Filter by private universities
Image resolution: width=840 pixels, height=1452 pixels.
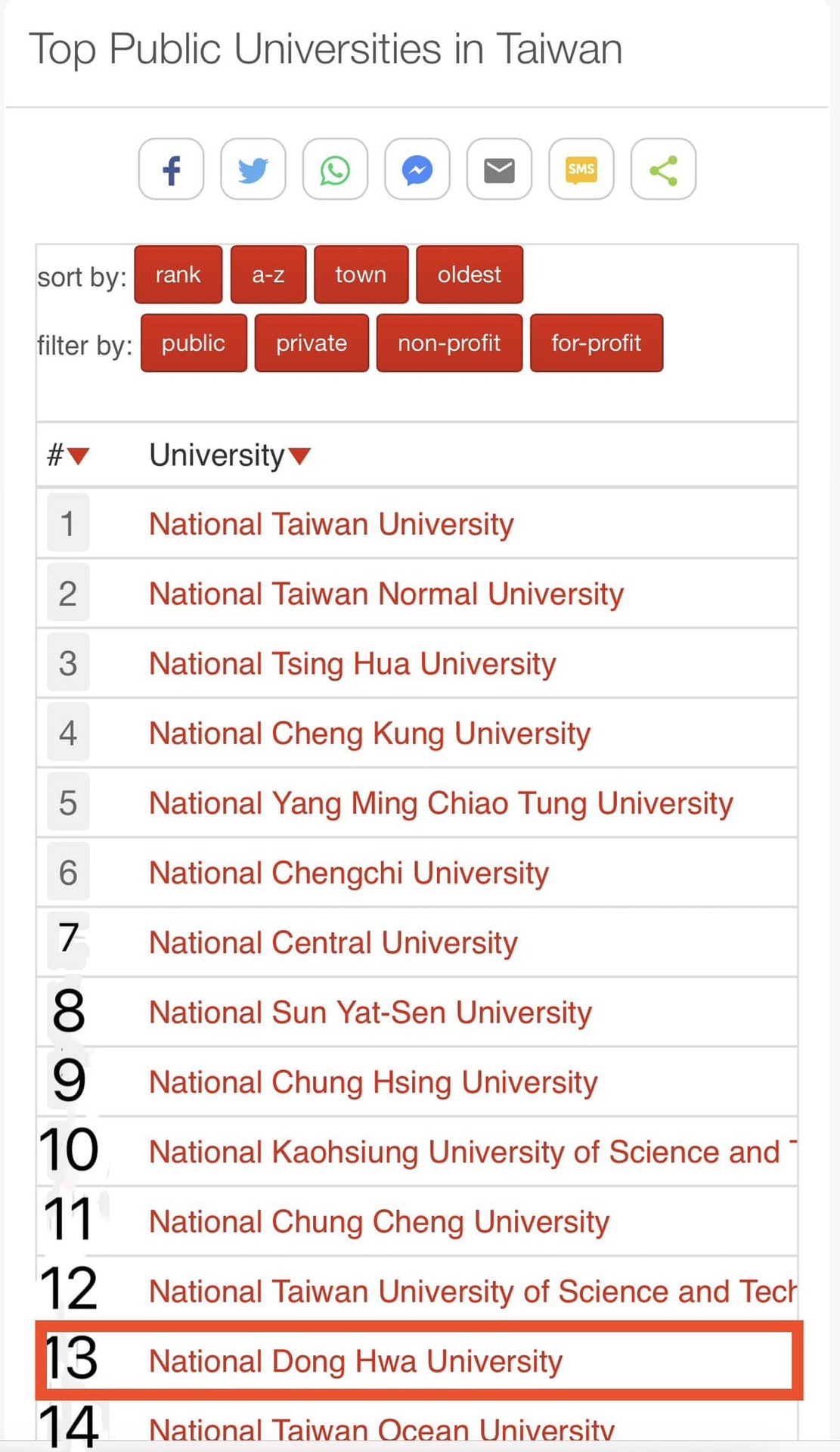click(312, 343)
